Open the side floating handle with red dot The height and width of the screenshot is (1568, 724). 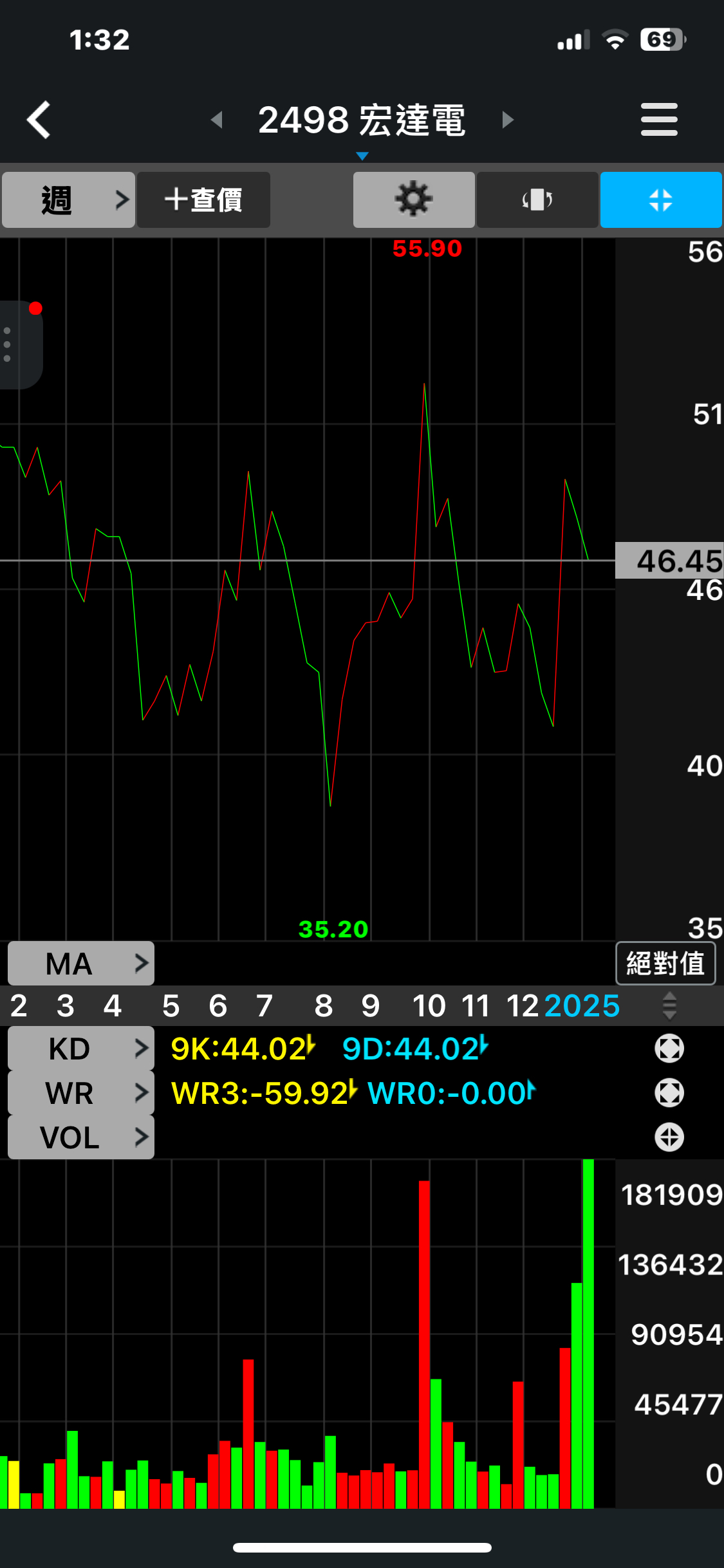tap(18, 344)
